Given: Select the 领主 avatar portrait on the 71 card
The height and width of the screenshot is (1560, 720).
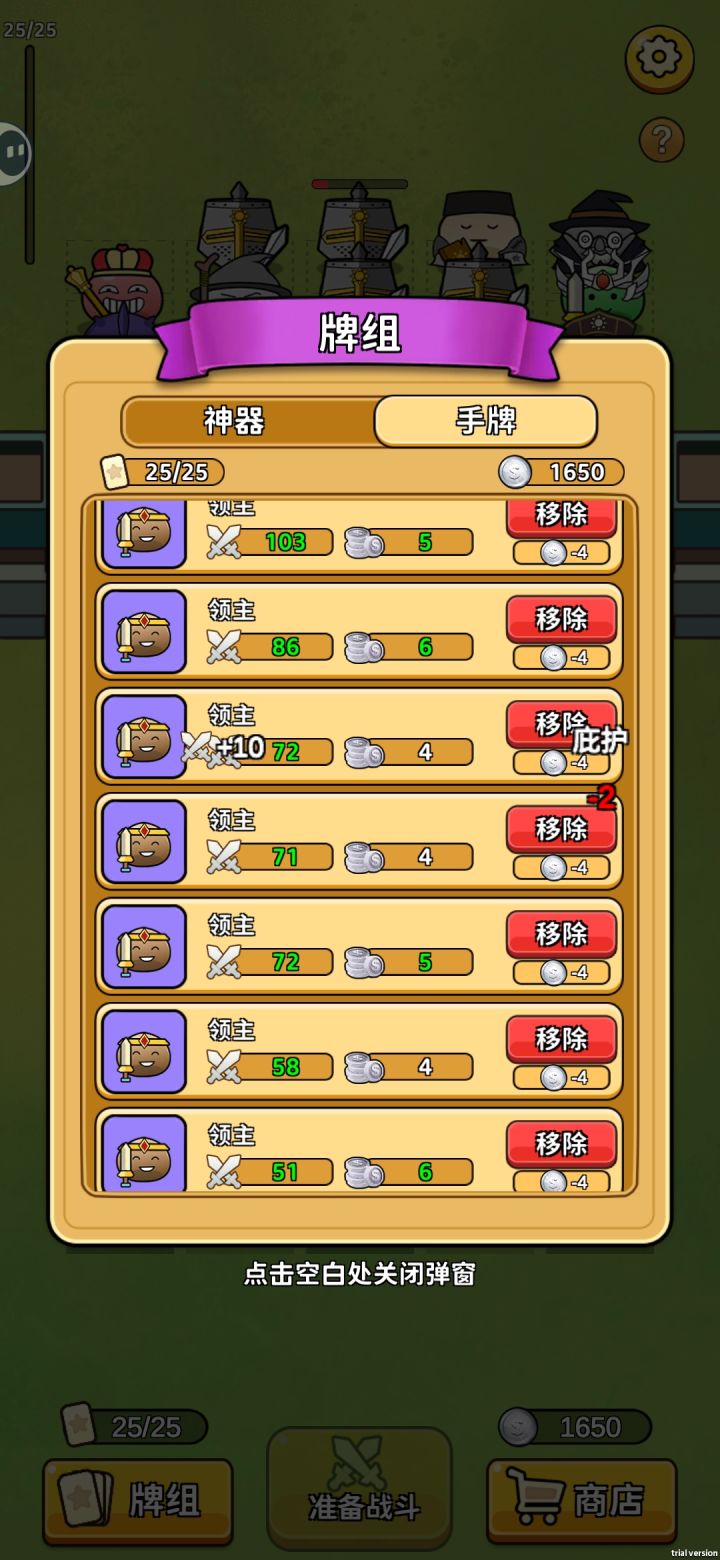Looking at the screenshot, I should [x=142, y=840].
